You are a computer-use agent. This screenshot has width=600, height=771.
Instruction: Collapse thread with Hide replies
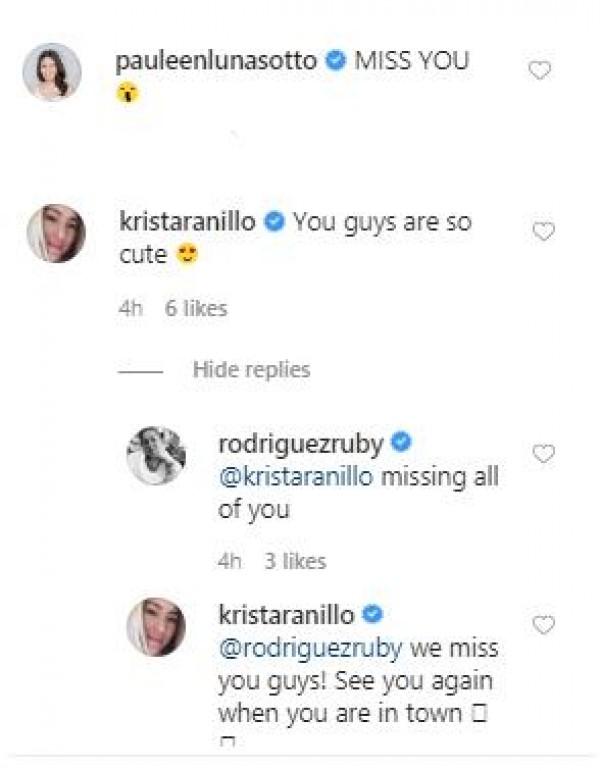tap(251, 370)
